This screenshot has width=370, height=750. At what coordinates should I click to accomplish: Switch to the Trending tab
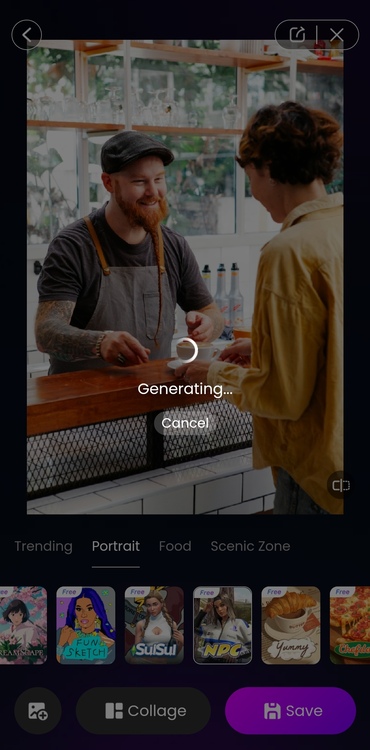(x=44, y=546)
